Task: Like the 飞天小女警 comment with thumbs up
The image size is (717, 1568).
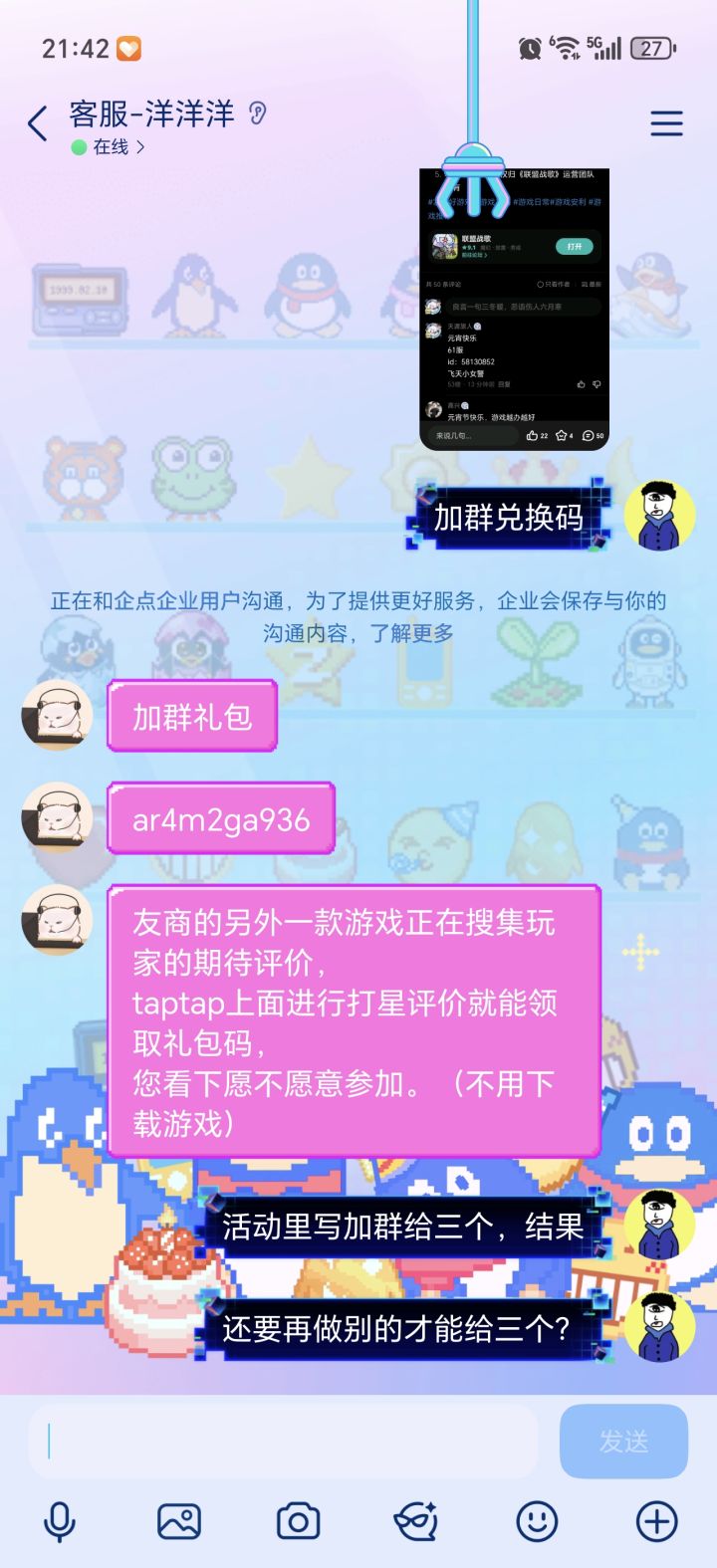Action: point(581,384)
